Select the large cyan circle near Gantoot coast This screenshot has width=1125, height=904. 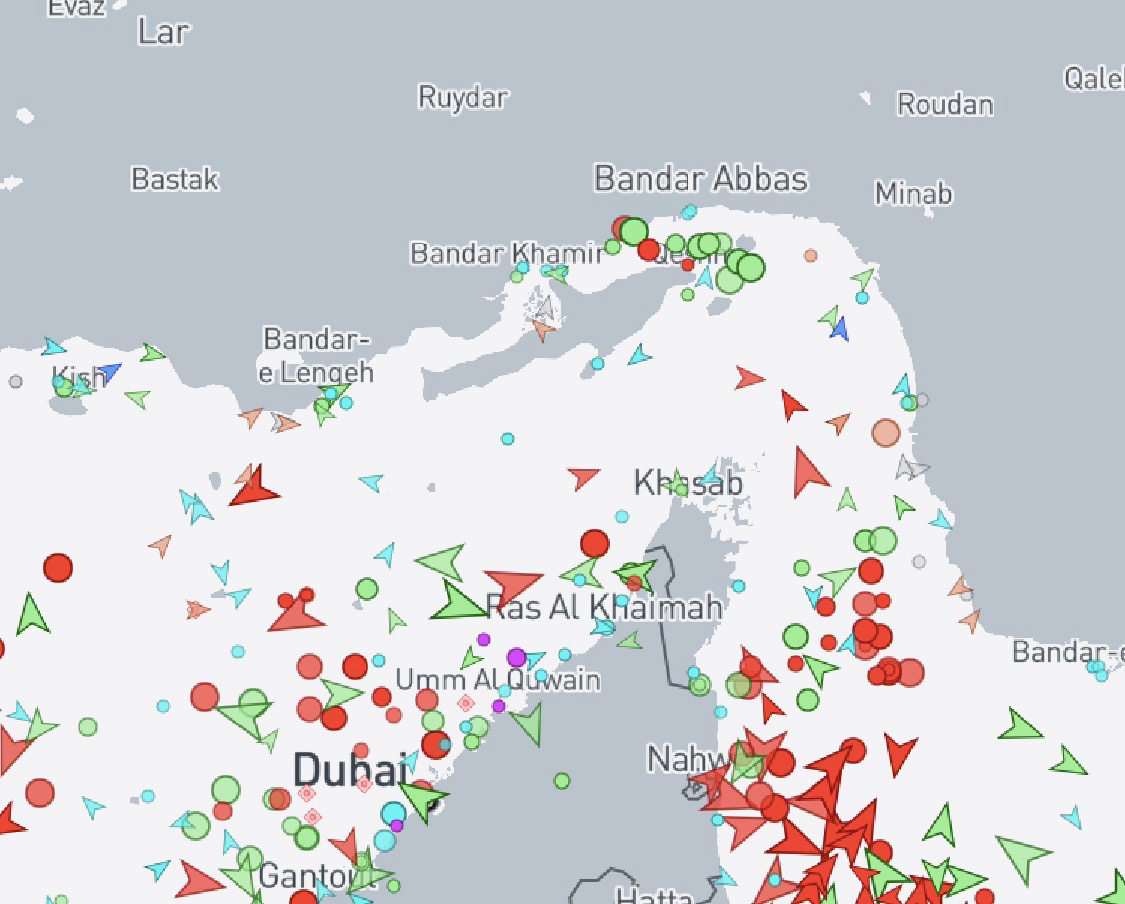(394, 813)
